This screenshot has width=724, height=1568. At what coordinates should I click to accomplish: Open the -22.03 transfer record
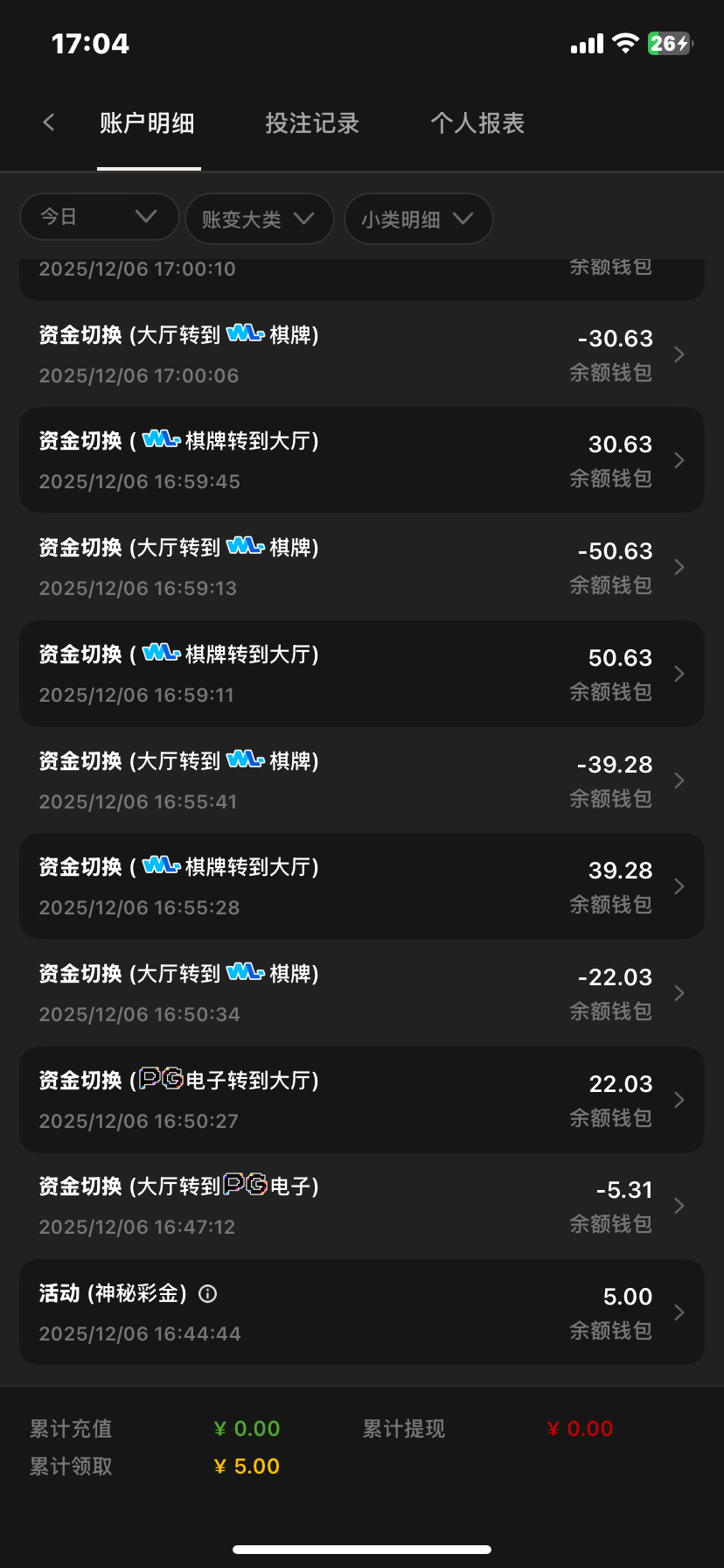coord(361,993)
